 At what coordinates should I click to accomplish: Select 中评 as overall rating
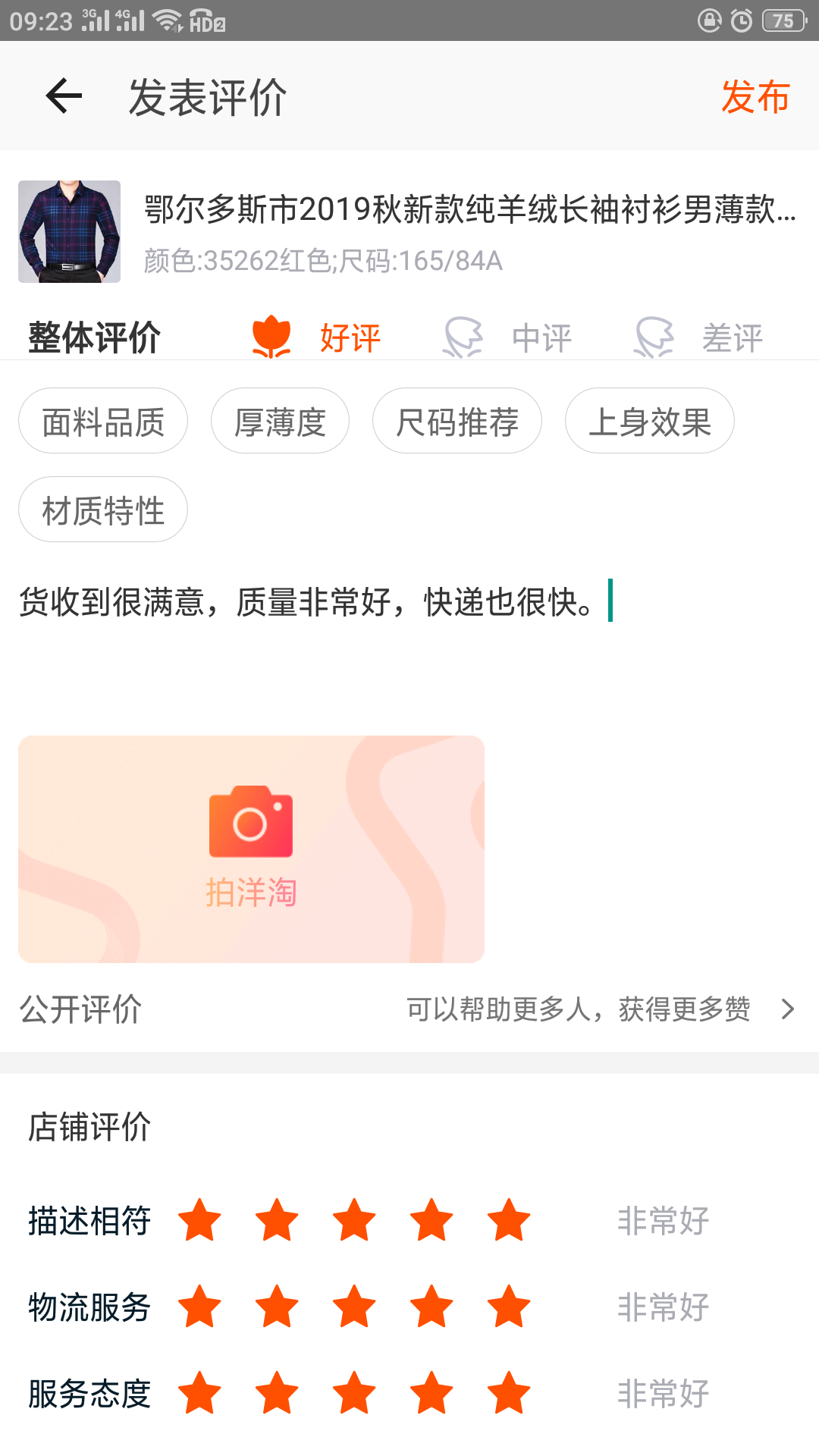[x=508, y=337]
